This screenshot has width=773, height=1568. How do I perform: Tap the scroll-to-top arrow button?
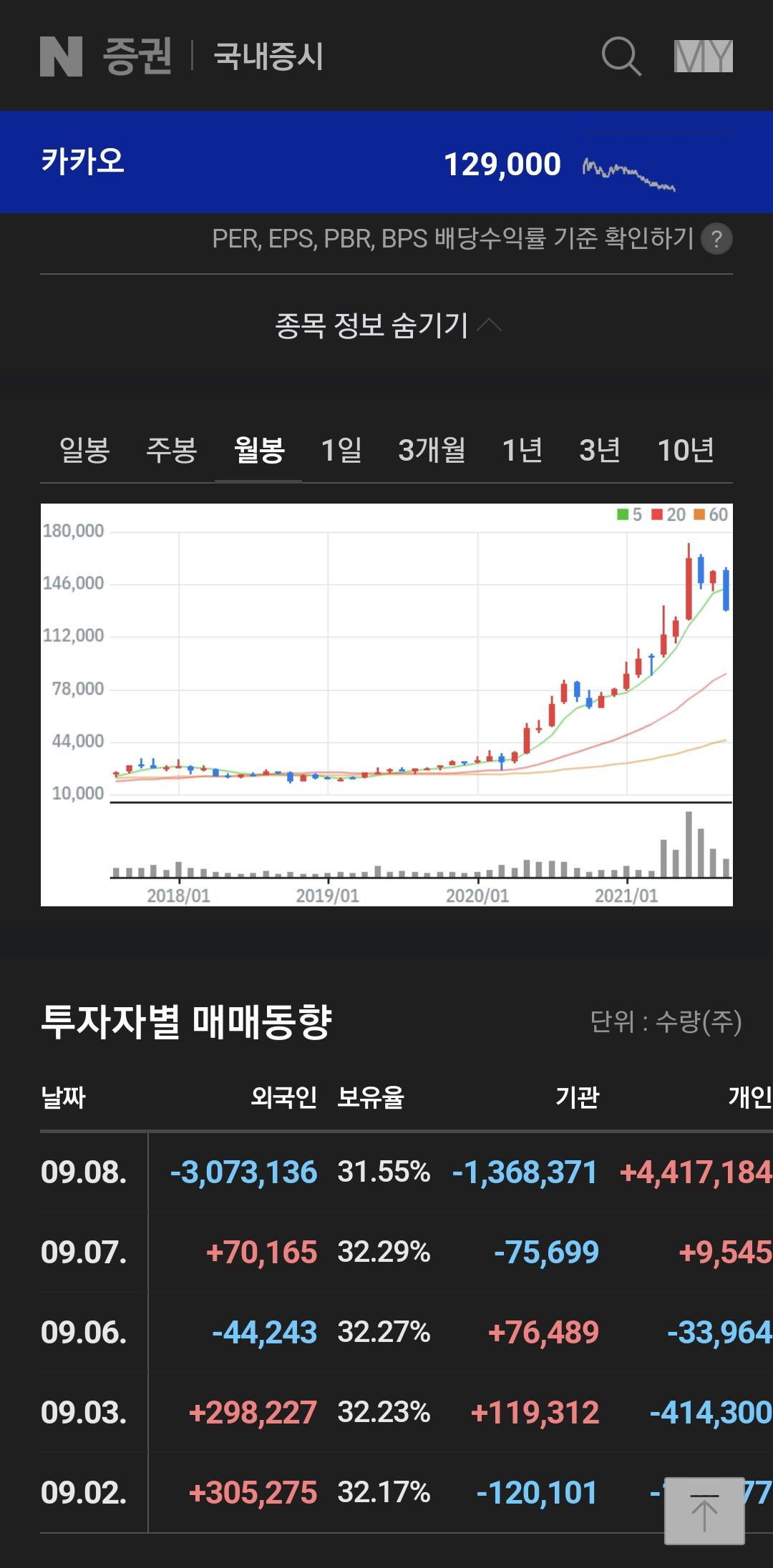[704, 1510]
